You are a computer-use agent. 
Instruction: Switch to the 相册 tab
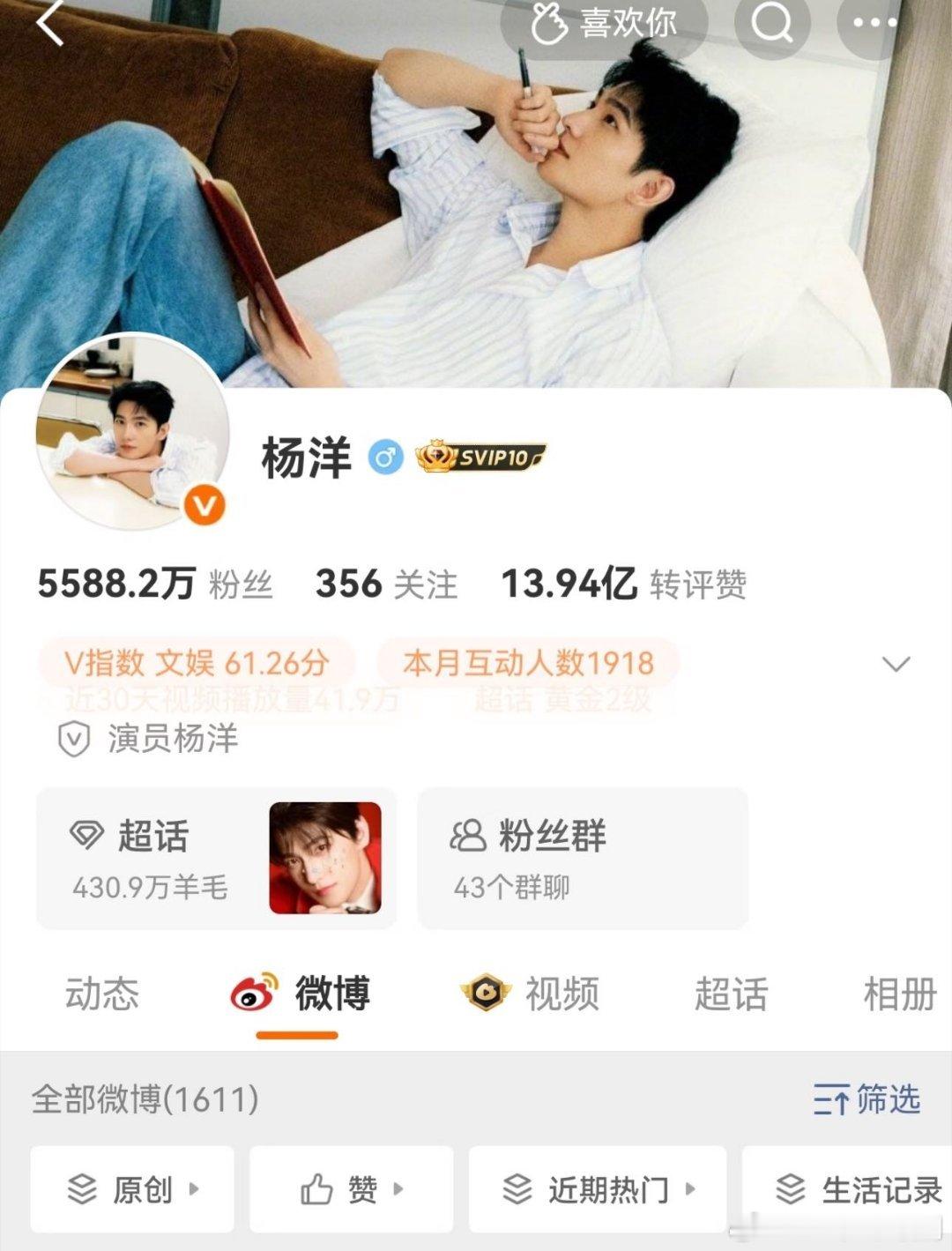[x=900, y=994]
